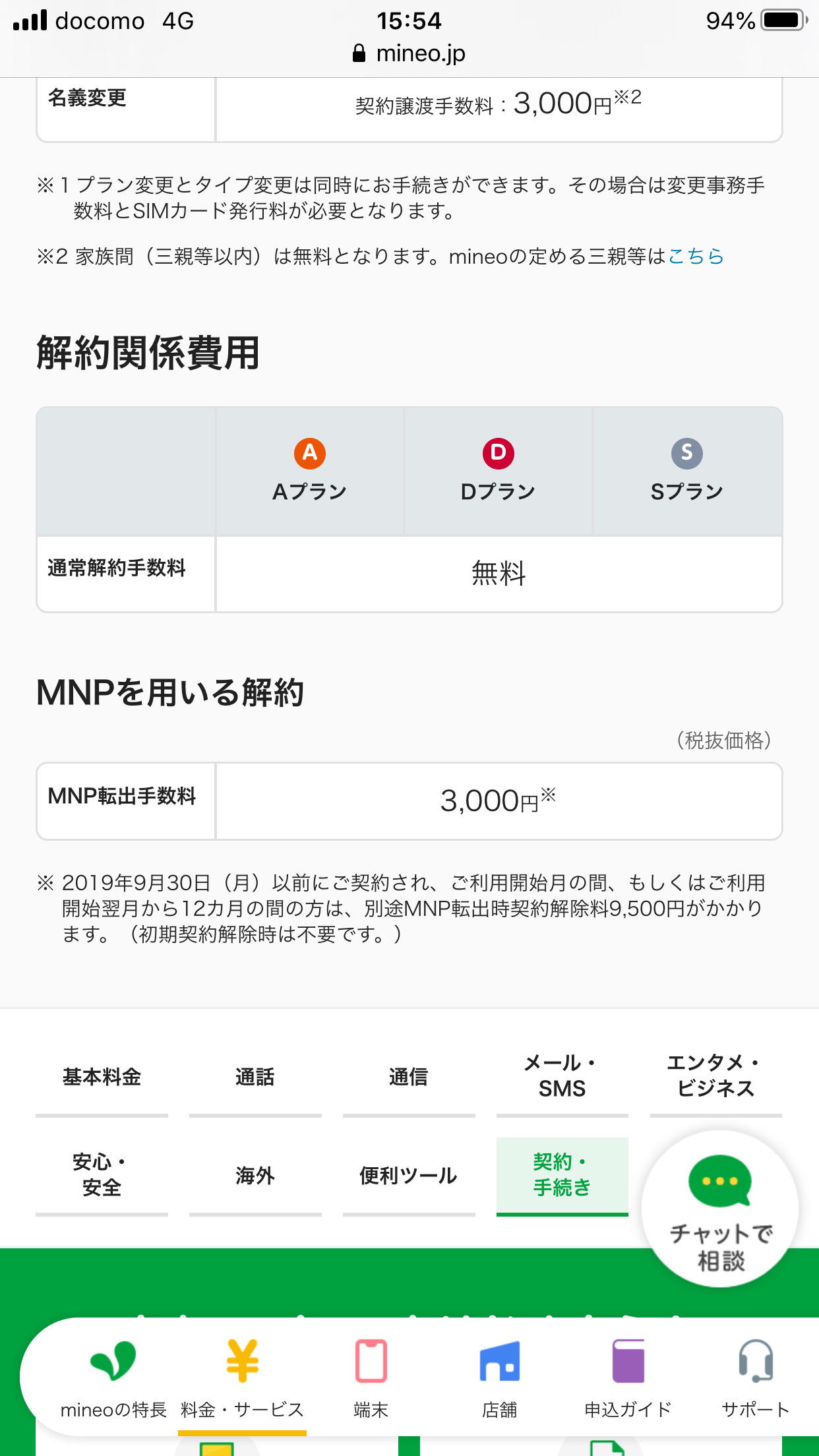Open the 便利ツール category
The width and height of the screenshot is (819, 1456).
point(409,1176)
